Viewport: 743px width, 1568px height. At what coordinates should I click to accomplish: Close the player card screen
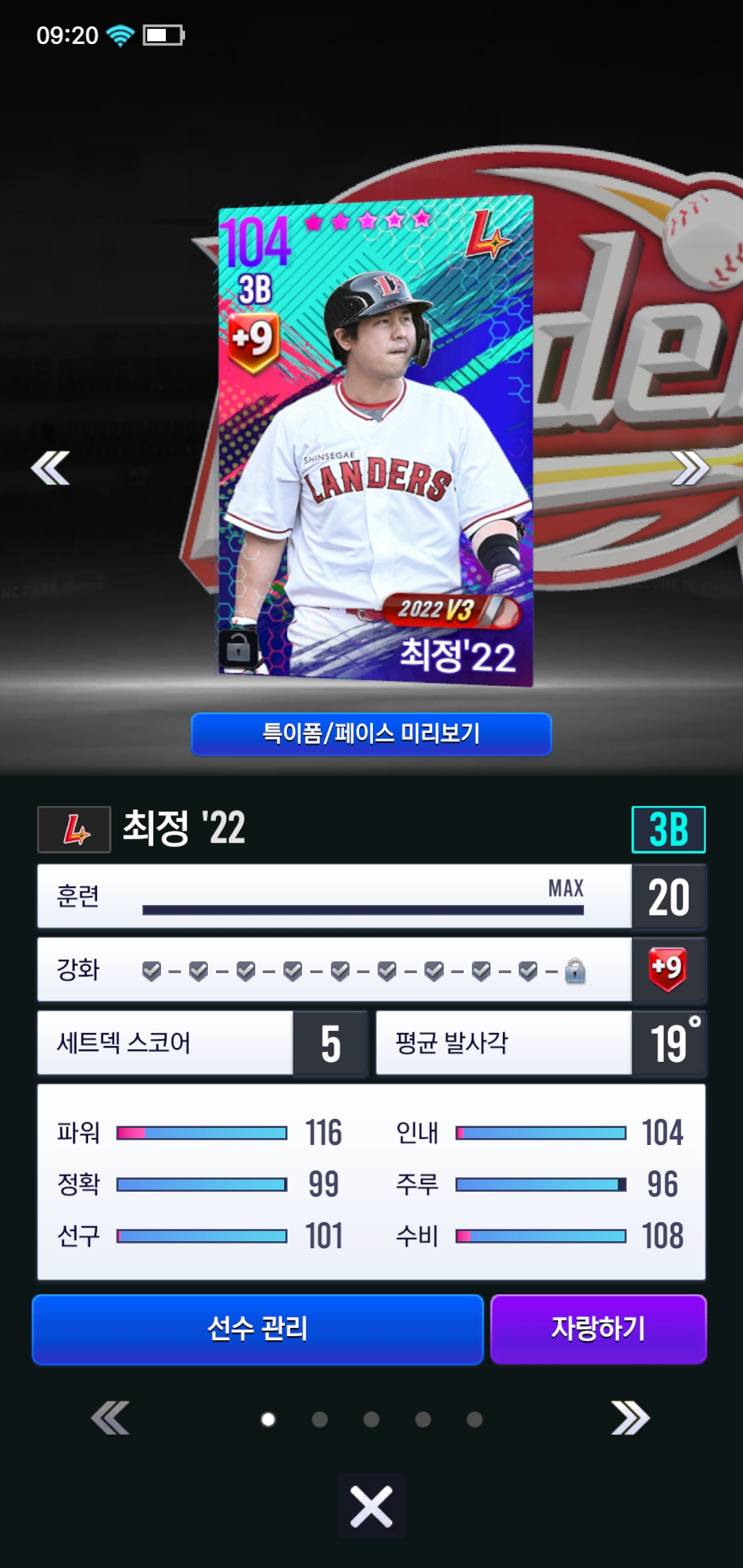click(371, 1506)
